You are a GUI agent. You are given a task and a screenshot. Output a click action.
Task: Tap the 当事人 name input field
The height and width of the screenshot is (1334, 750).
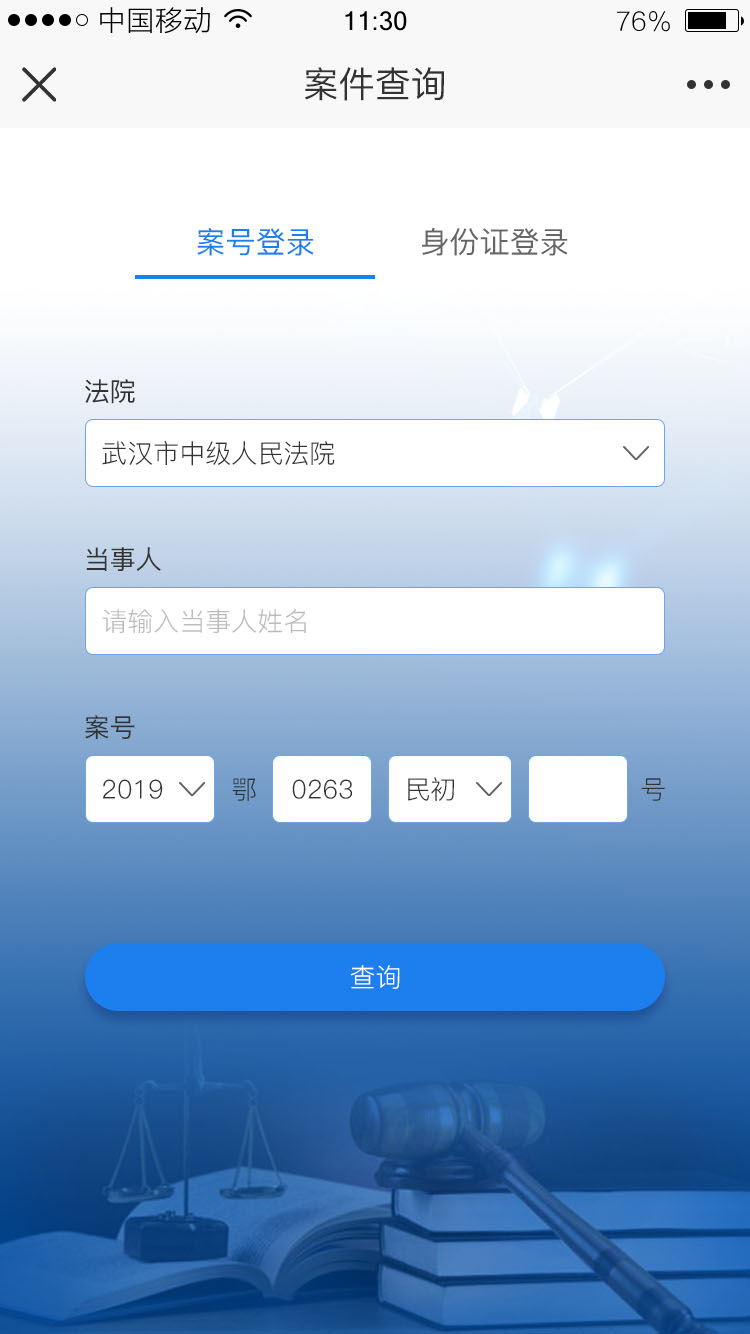pyautogui.click(x=375, y=621)
